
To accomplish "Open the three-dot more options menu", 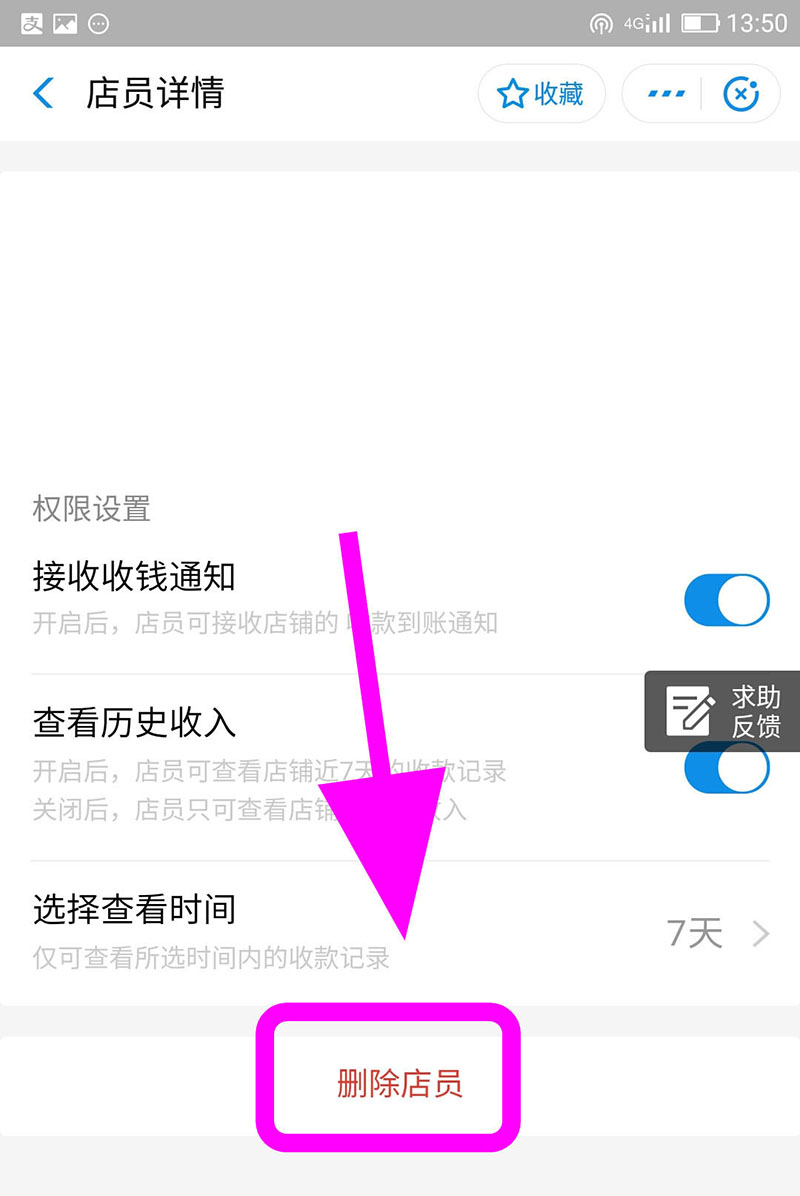I will coord(665,95).
